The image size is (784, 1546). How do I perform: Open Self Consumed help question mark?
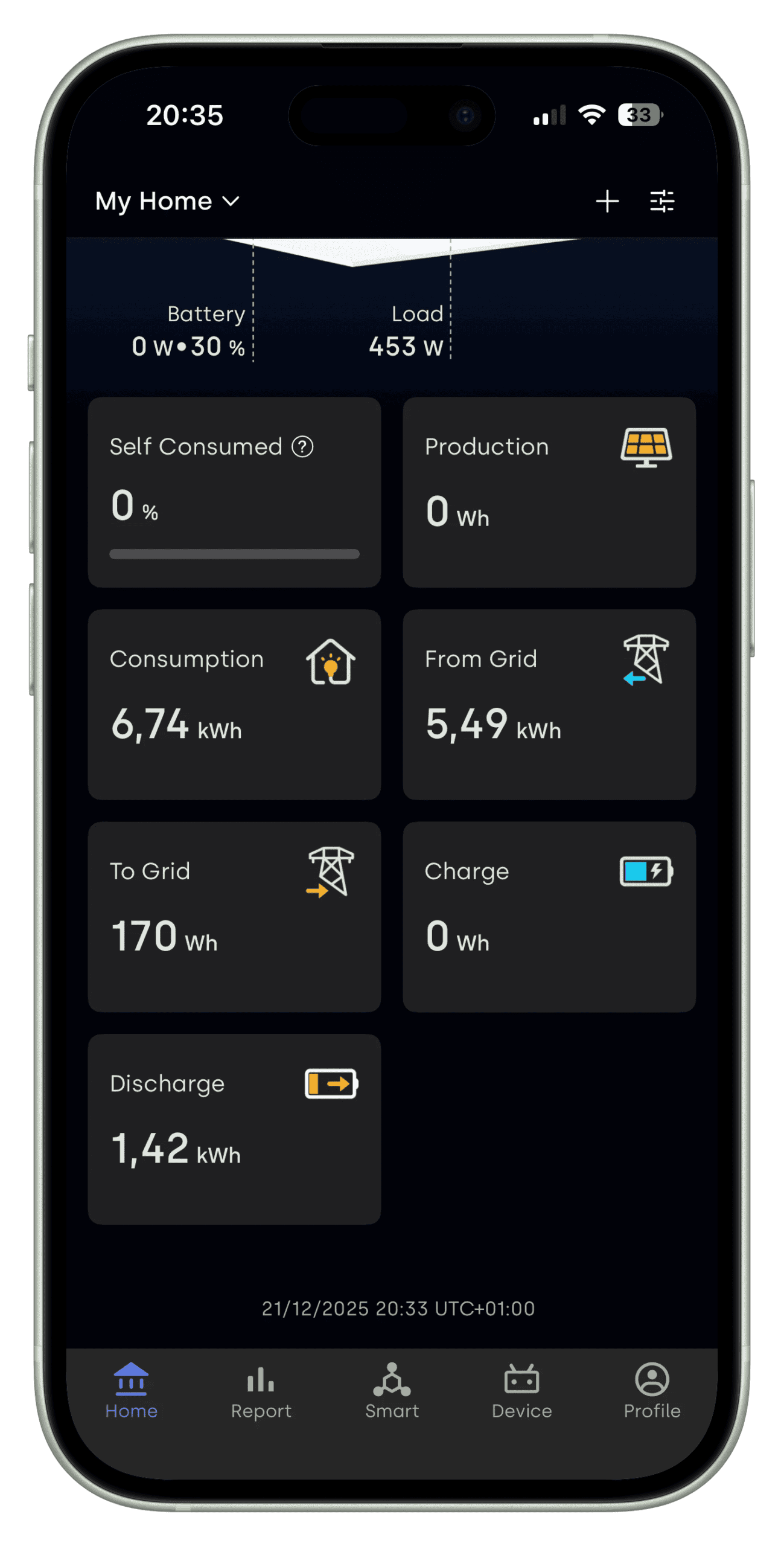tap(302, 447)
